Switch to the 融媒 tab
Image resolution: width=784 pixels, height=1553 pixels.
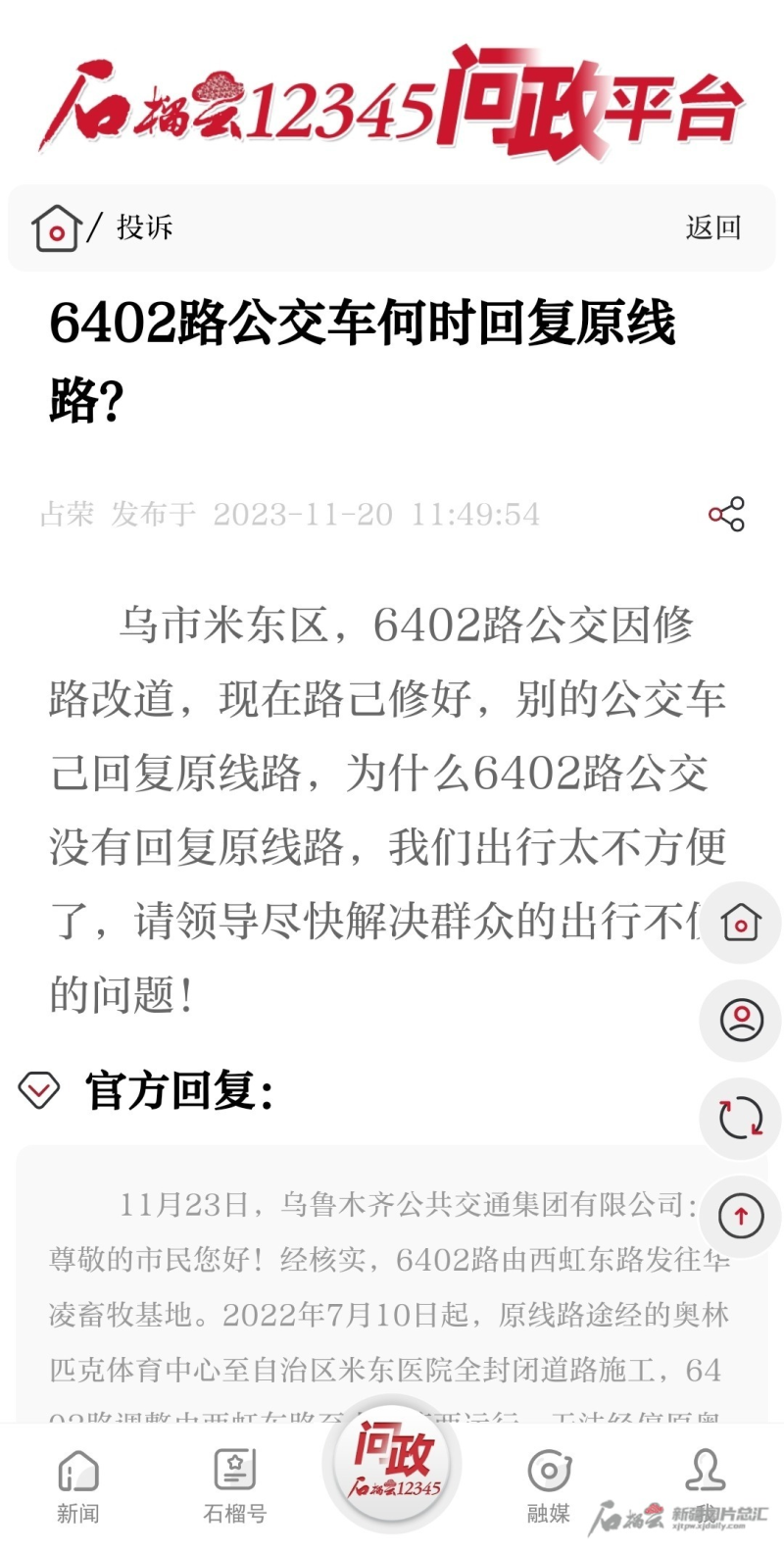[x=549, y=1485]
